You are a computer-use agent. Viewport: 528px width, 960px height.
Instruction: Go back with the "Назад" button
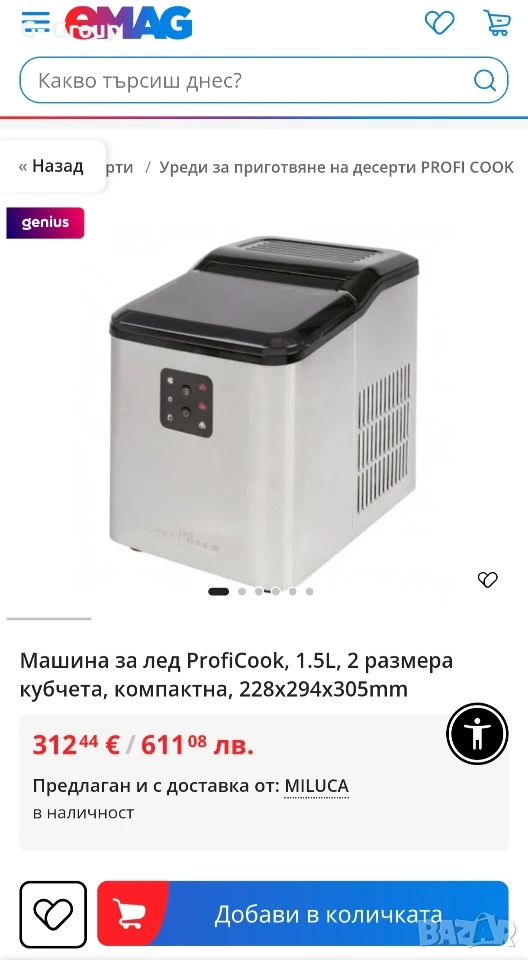[51, 166]
